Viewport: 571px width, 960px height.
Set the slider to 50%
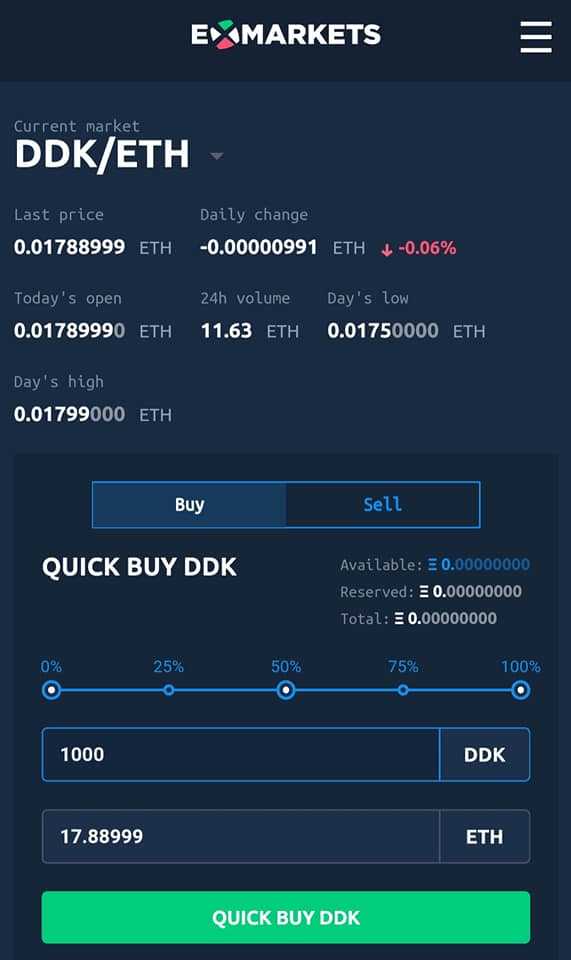[x=286, y=690]
